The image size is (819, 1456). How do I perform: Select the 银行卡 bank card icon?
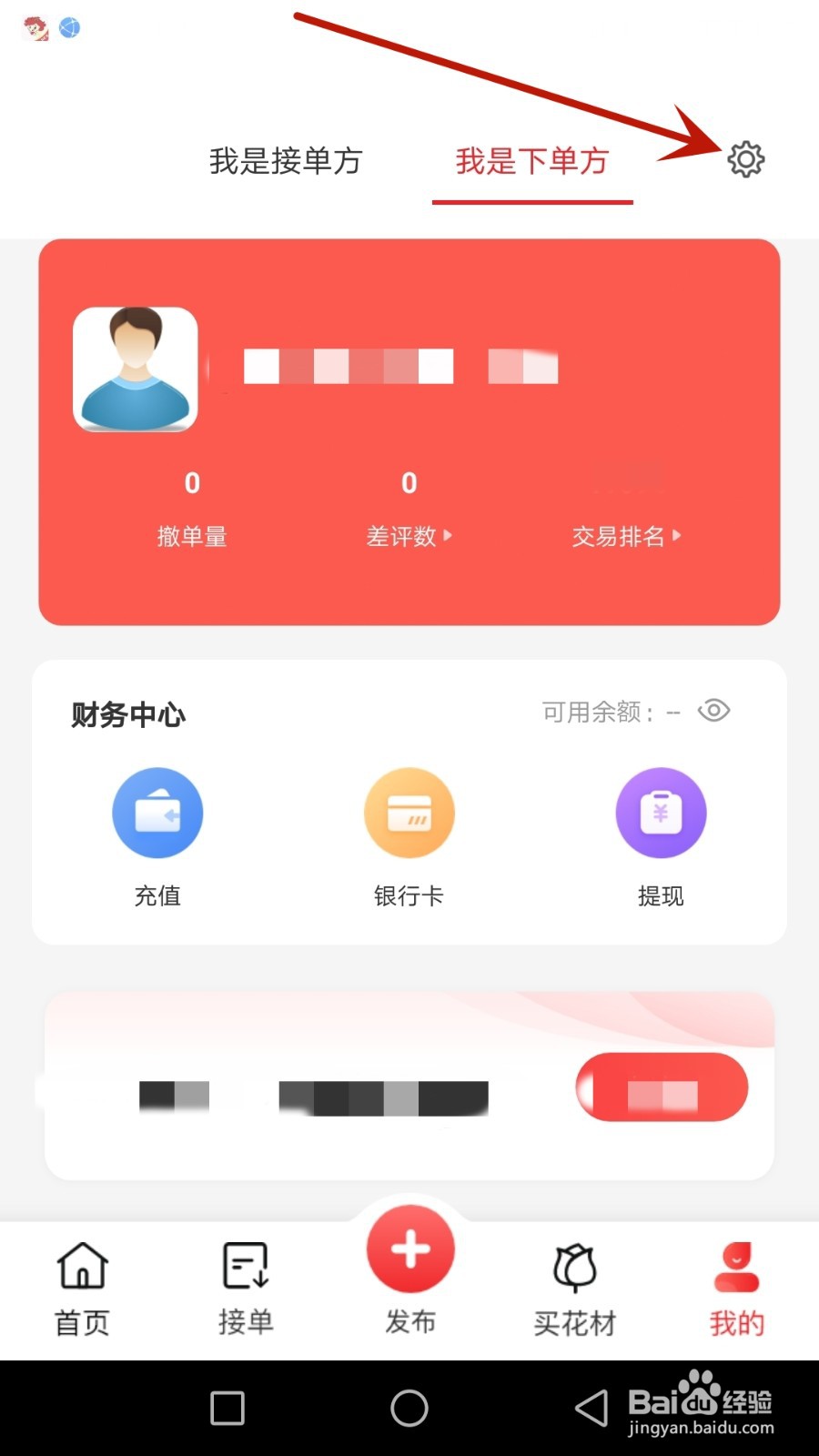[409, 813]
